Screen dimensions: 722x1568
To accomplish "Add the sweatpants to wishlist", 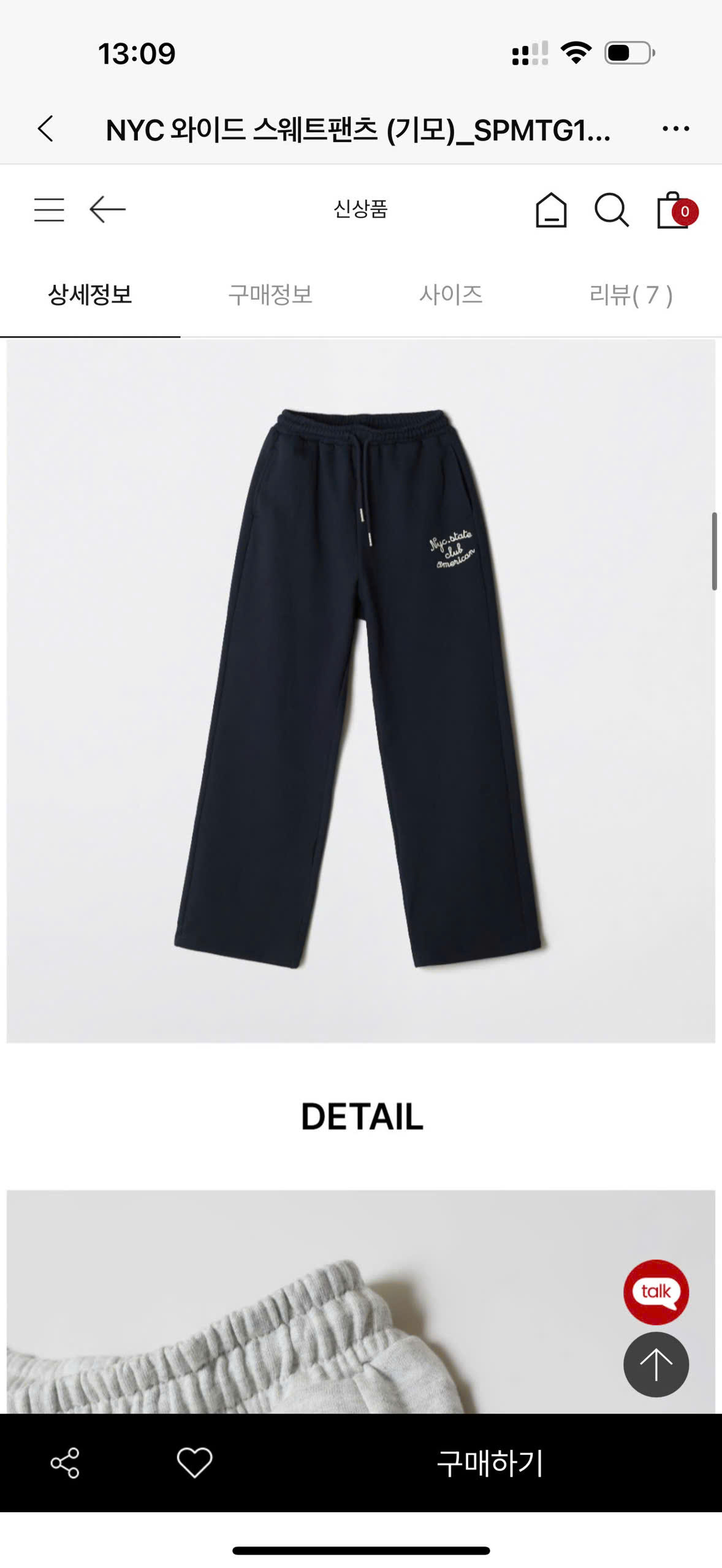I will pyautogui.click(x=194, y=1463).
